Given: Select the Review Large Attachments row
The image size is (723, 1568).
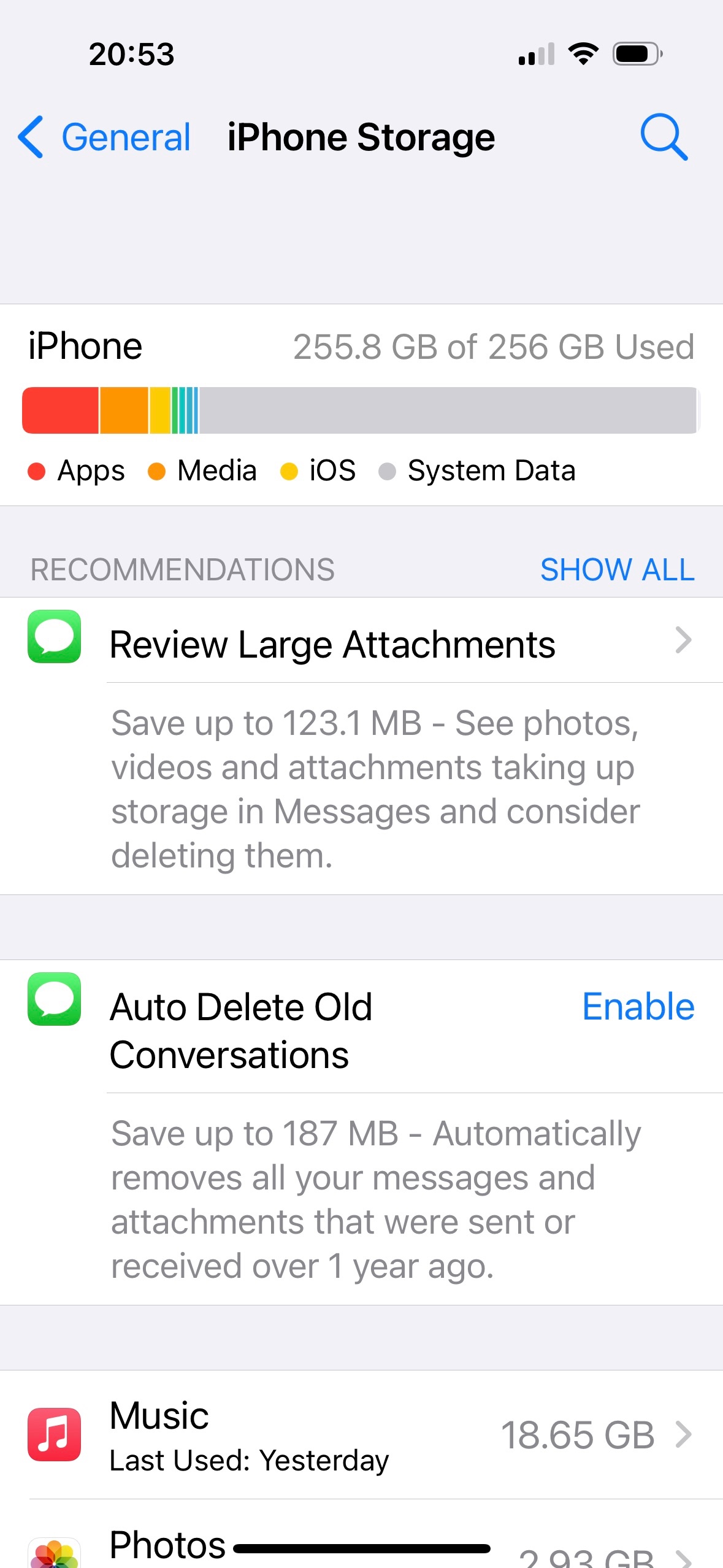Looking at the screenshot, I should coord(333,642).
